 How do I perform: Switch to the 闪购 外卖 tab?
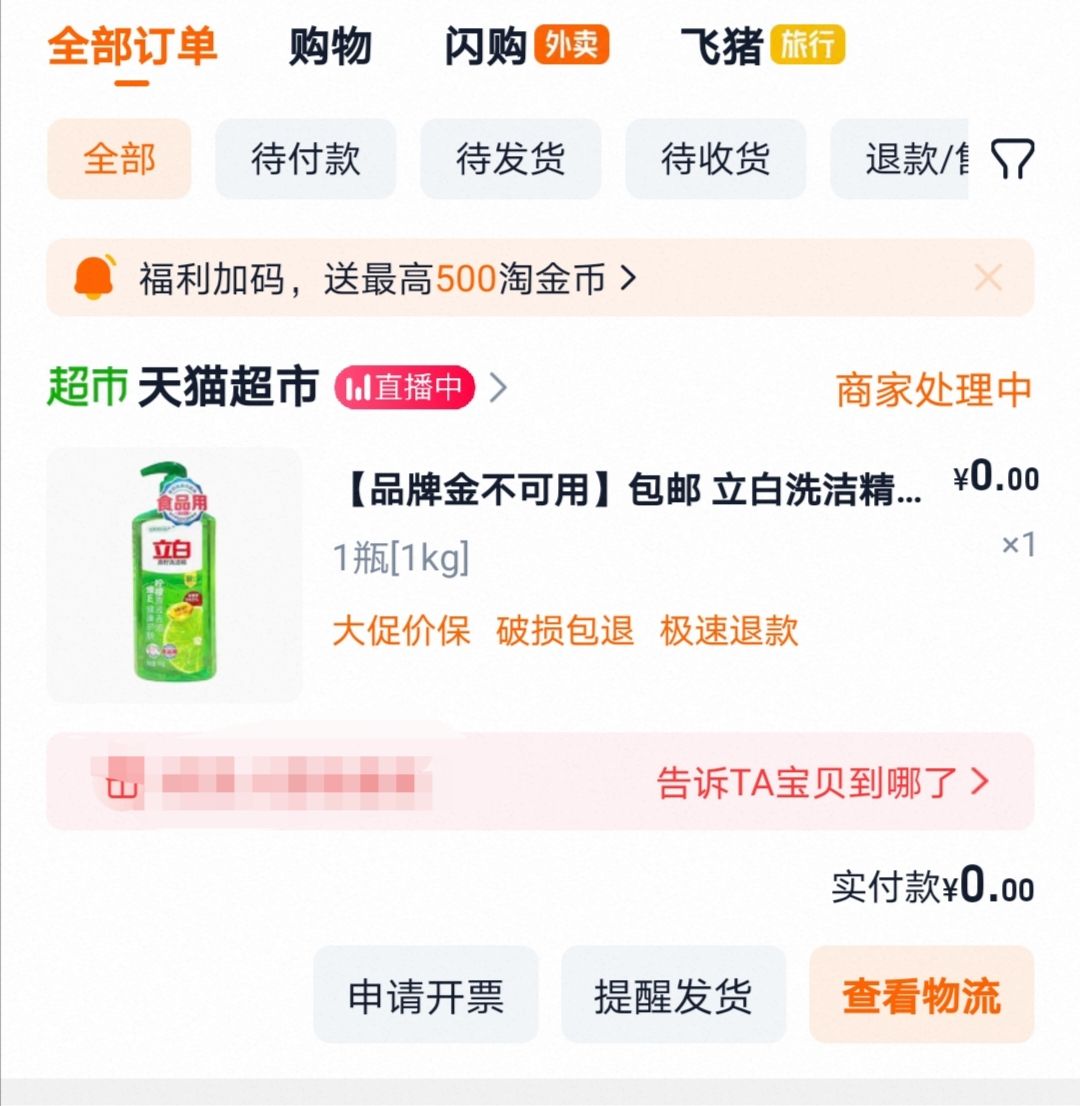526,47
